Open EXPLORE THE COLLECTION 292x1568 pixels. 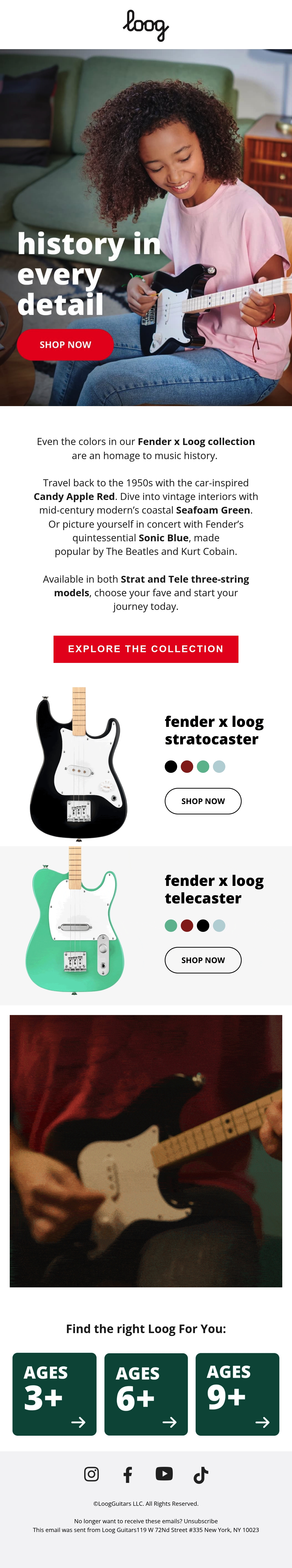146,649
